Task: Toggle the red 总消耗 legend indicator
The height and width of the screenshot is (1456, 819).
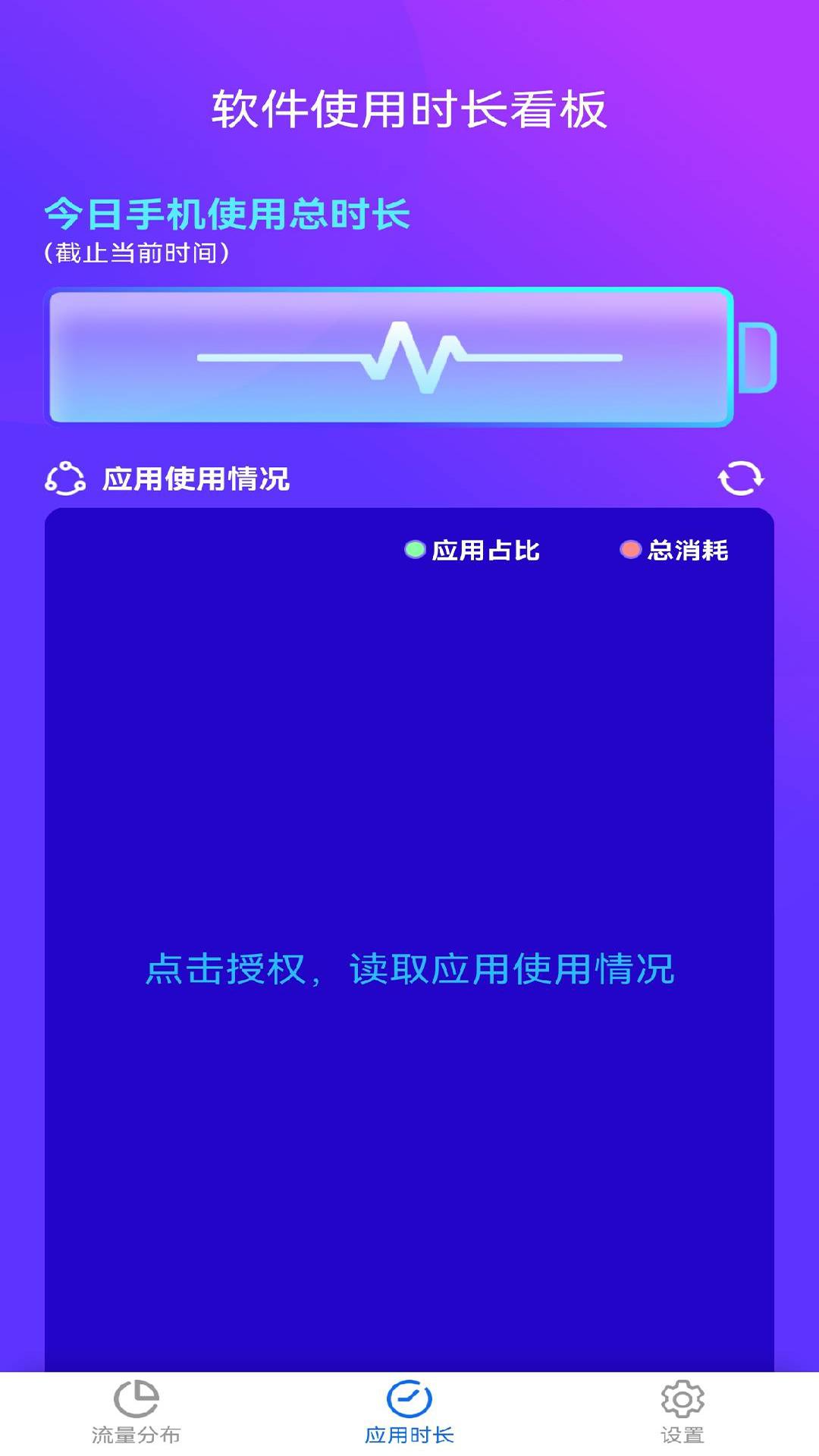Action: pyautogui.click(x=630, y=550)
